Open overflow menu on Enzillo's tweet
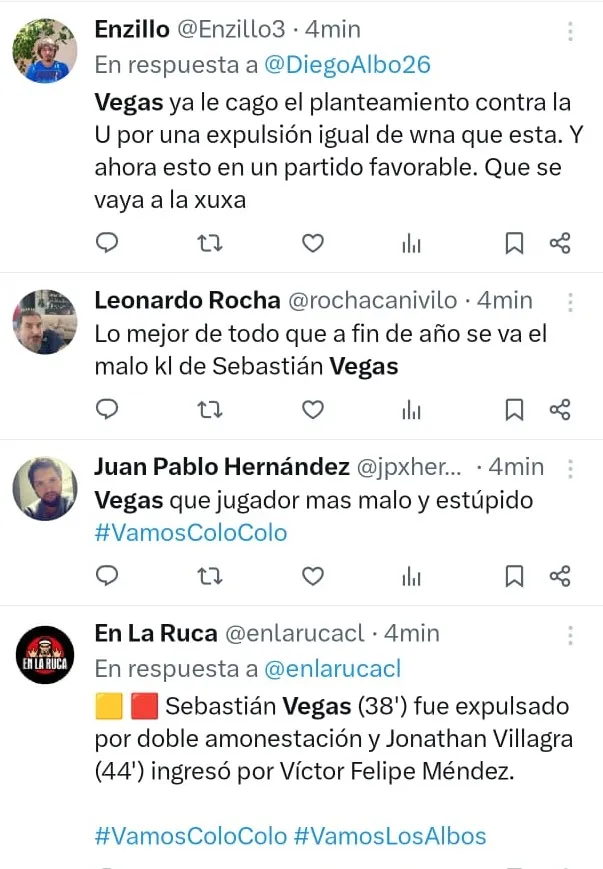 pyautogui.click(x=570, y=31)
